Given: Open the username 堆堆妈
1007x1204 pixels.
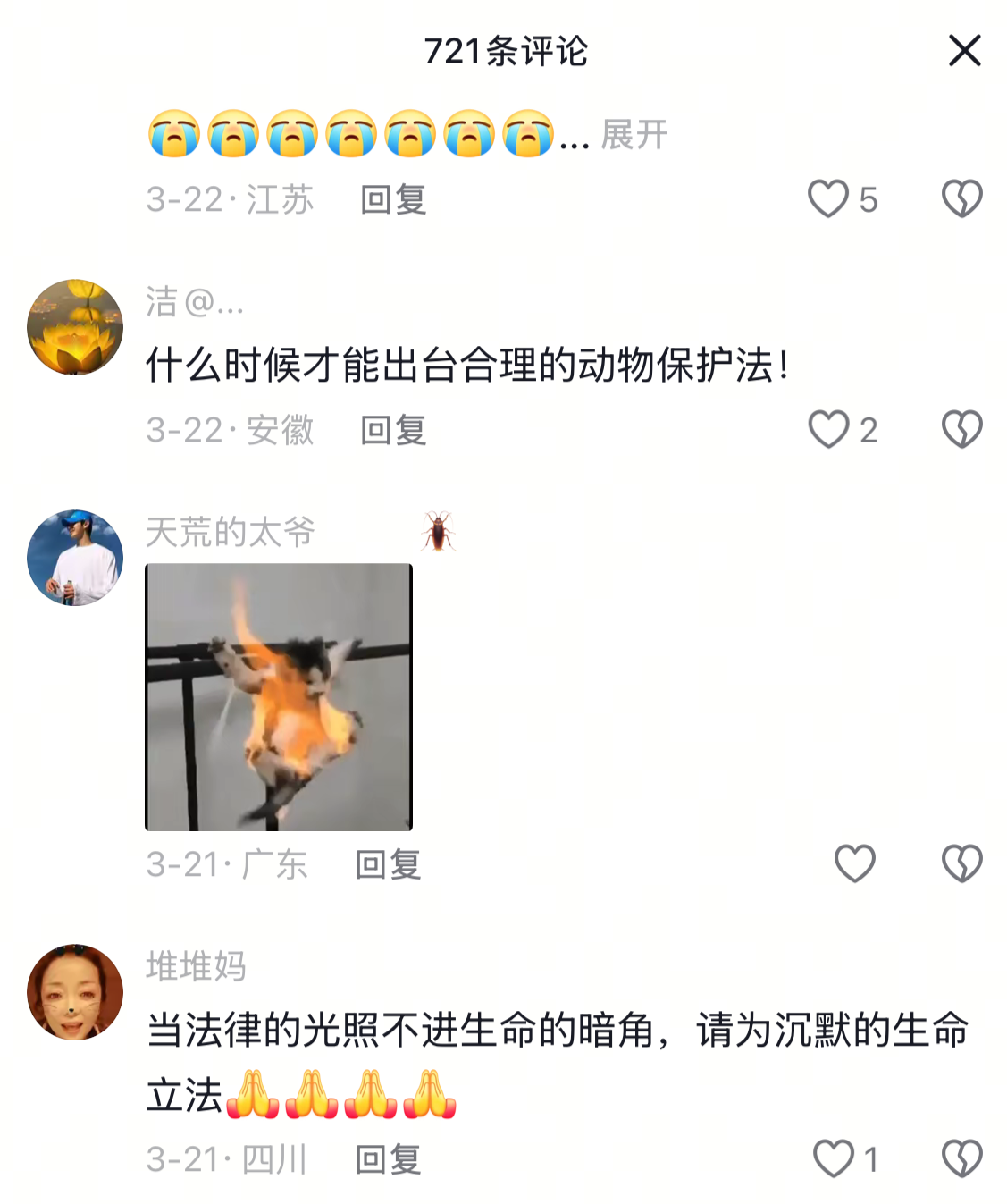Looking at the screenshot, I should (196, 966).
